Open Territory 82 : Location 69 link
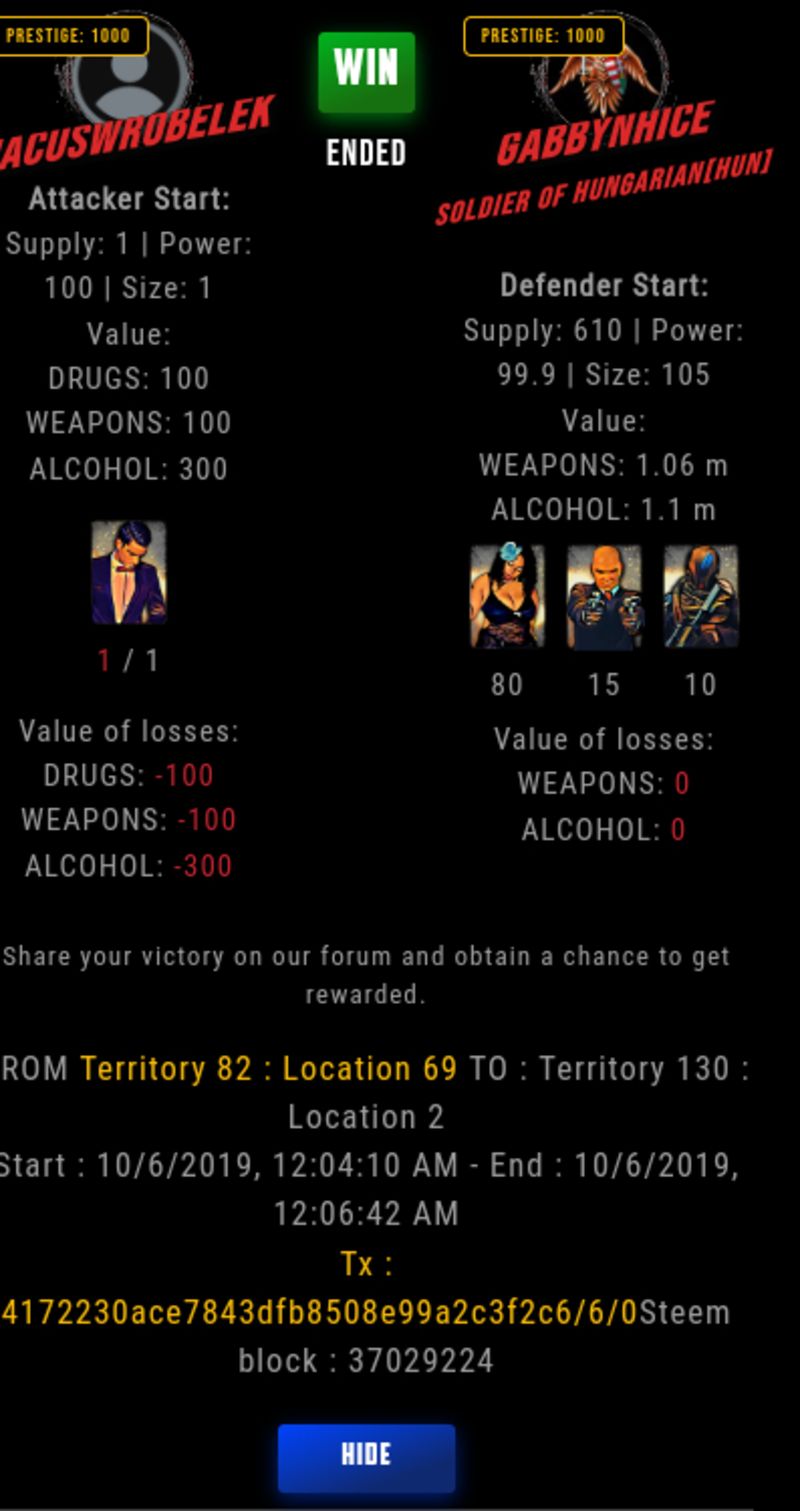This screenshot has height=1511, width=800. [x=268, y=1069]
